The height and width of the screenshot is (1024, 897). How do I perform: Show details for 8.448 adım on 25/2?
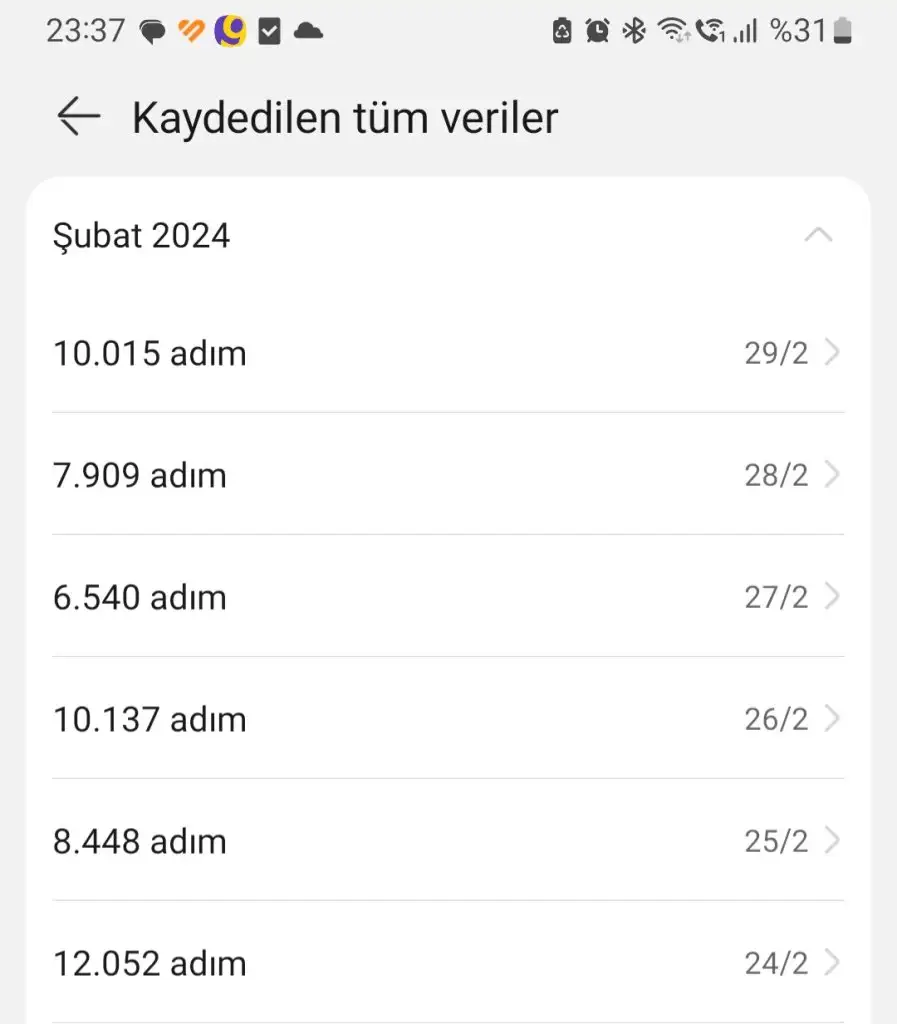448,841
